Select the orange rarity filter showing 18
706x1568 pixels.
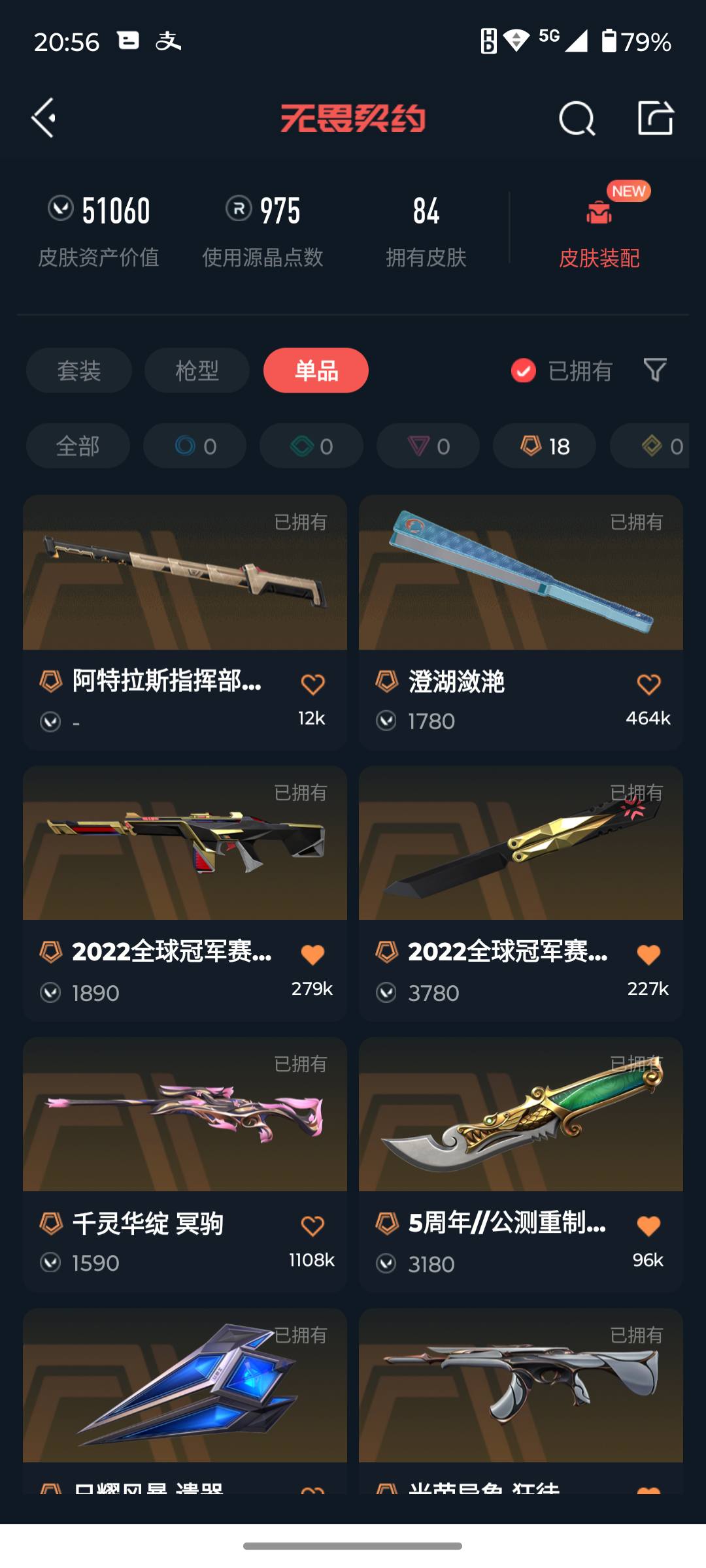point(543,446)
